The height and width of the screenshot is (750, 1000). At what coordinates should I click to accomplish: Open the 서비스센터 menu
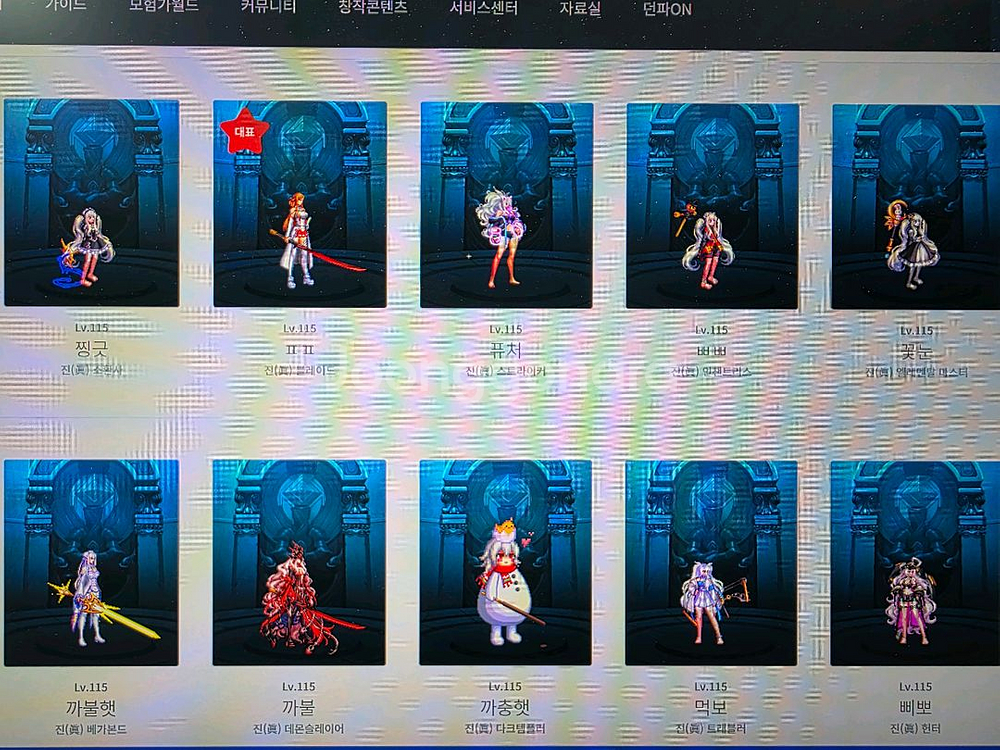(x=484, y=8)
